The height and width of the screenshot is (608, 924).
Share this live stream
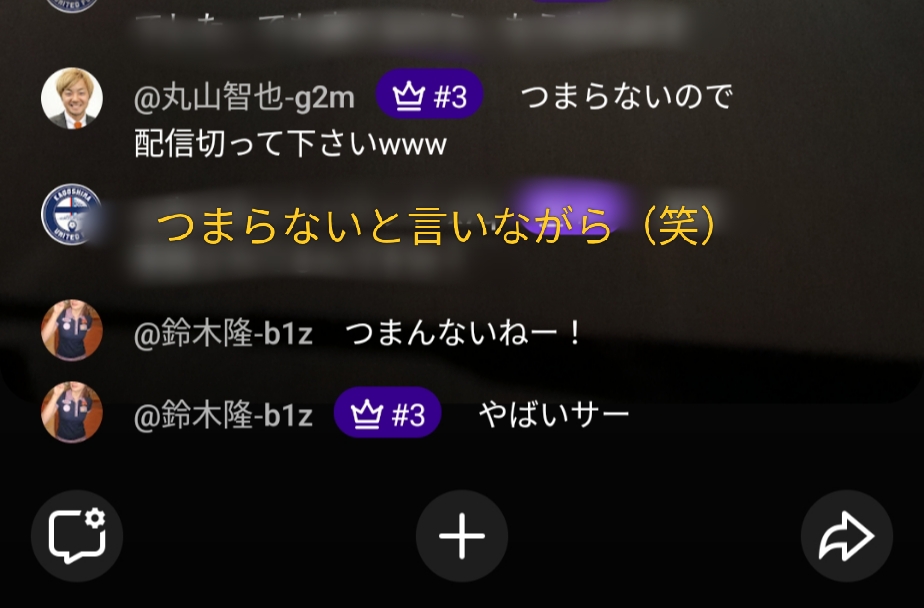click(x=846, y=537)
